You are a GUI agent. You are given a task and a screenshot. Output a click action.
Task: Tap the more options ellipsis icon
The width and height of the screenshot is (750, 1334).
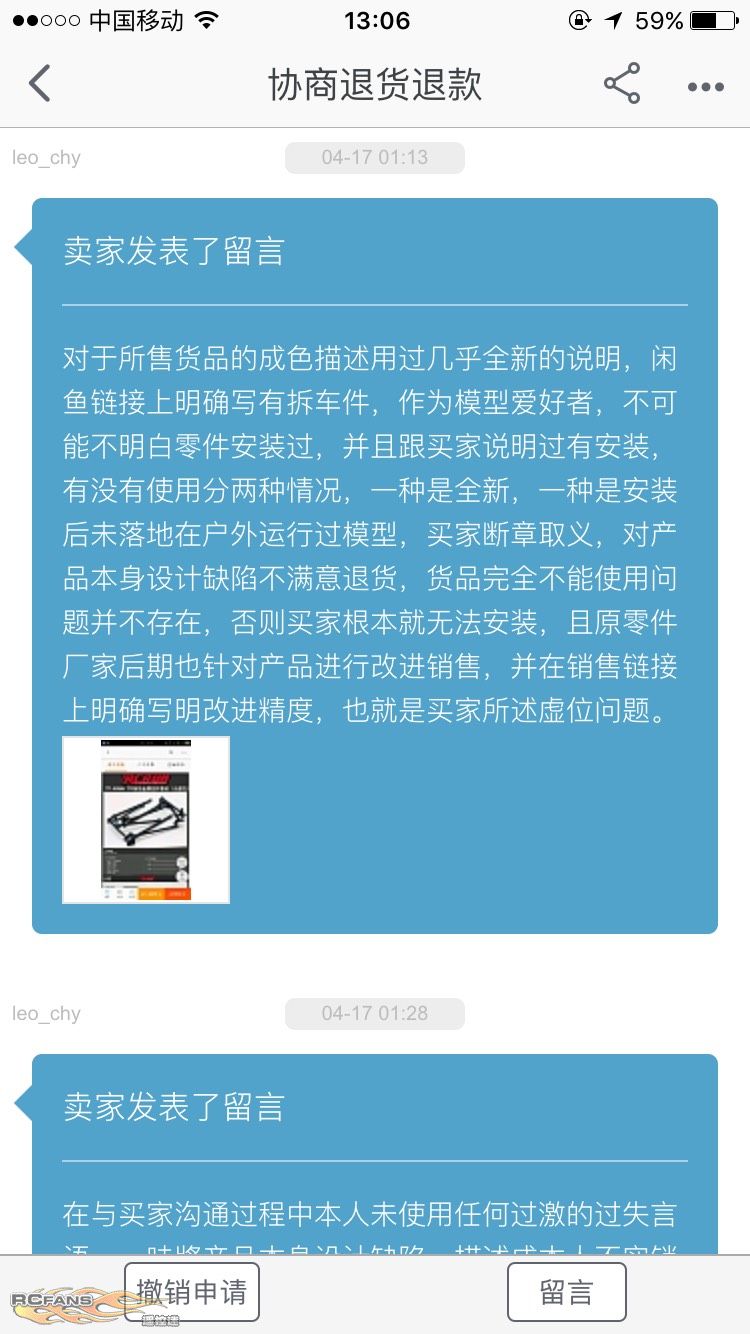[704, 86]
